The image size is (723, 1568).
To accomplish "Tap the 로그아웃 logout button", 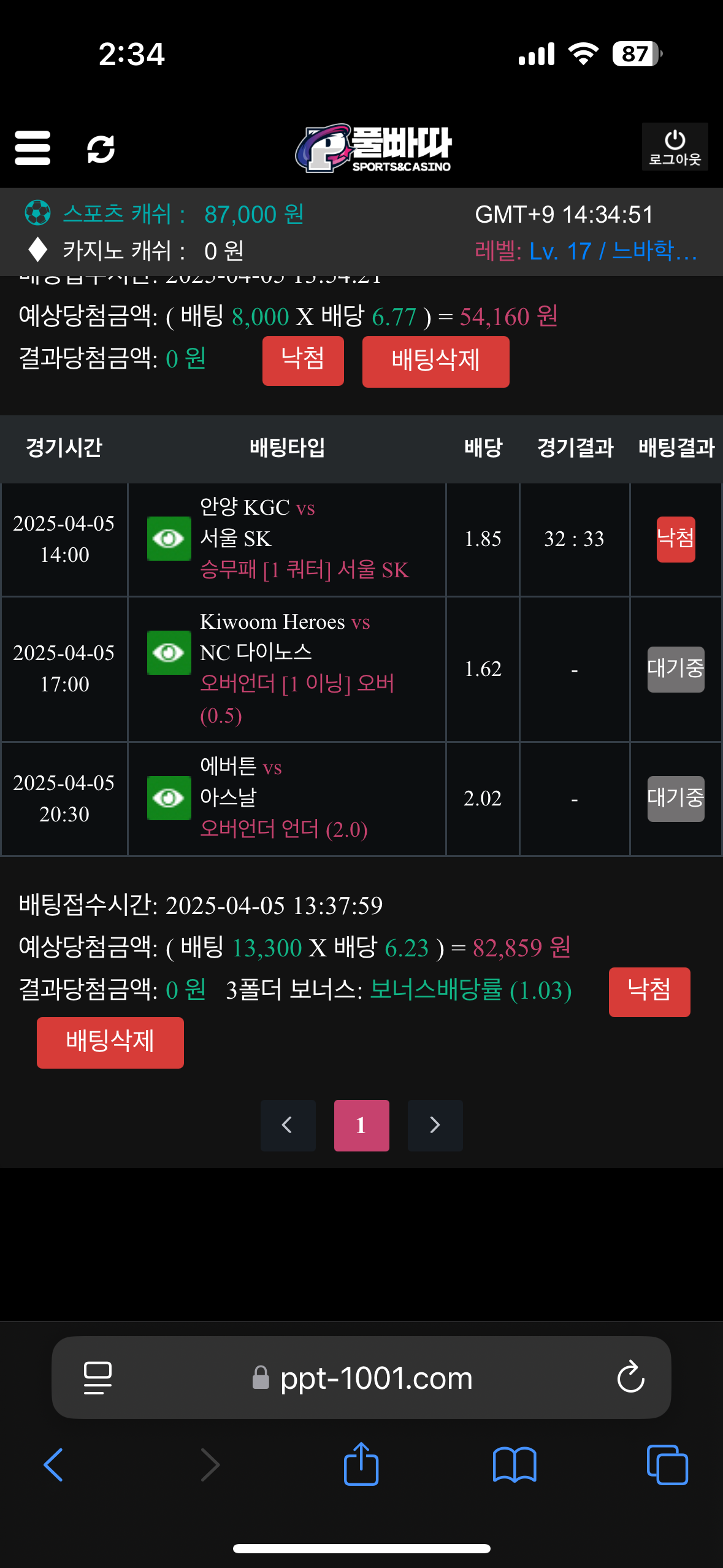I will (x=675, y=147).
